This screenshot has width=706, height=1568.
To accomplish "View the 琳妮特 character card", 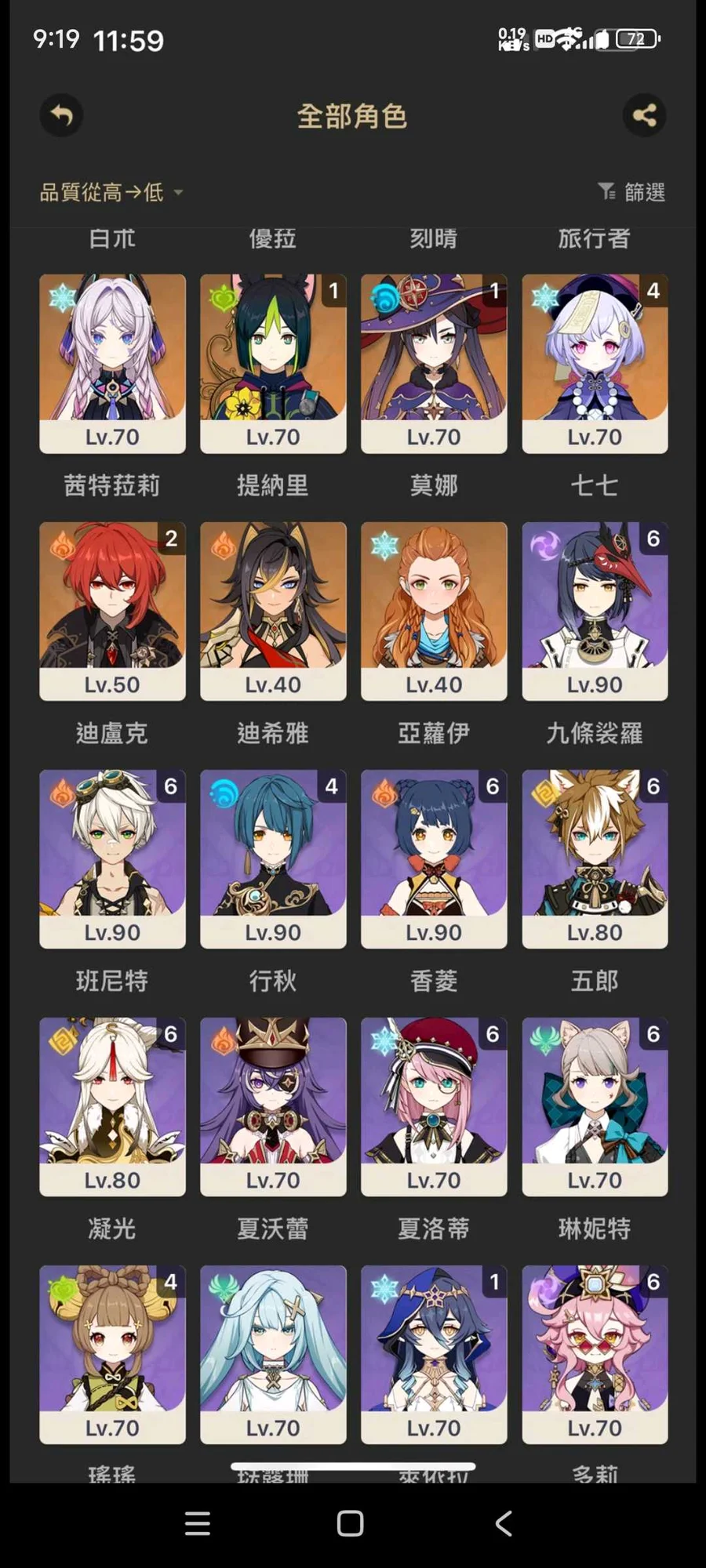I will [595, 1106].
